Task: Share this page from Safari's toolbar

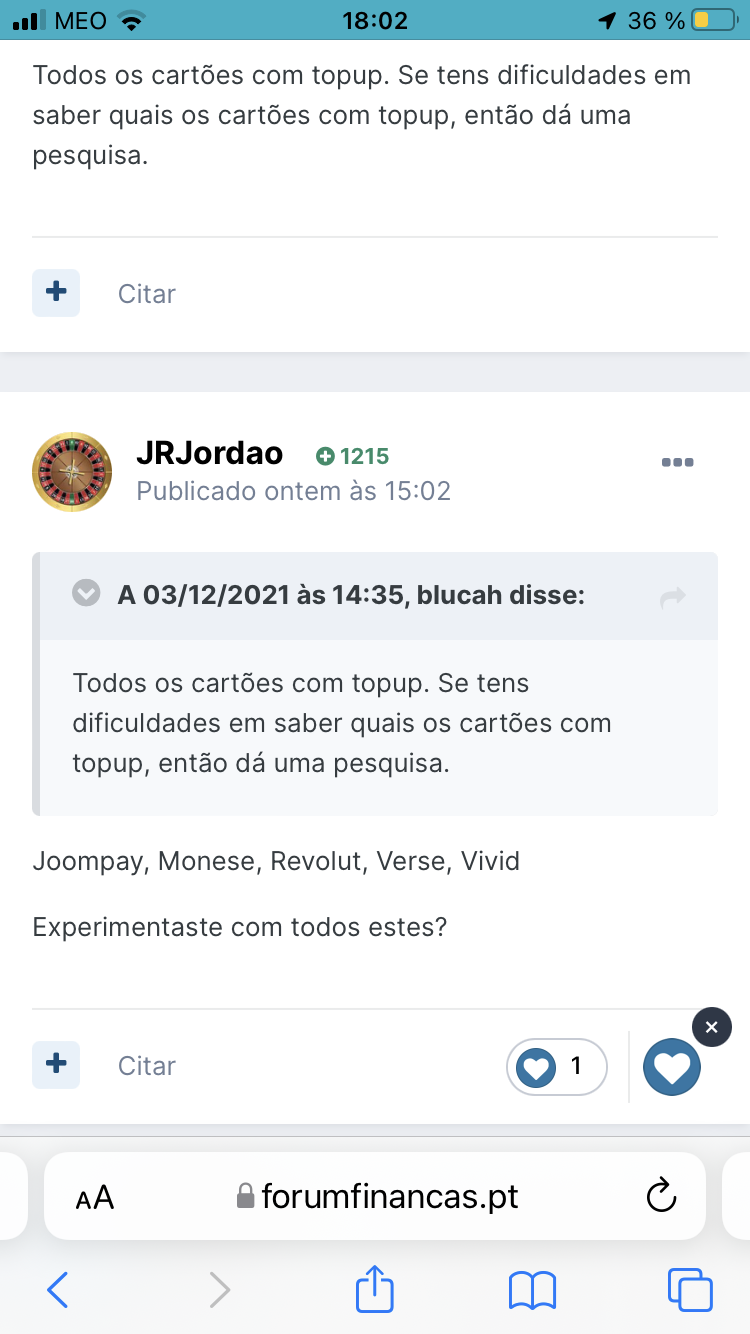Action: tap(375, 1289)
